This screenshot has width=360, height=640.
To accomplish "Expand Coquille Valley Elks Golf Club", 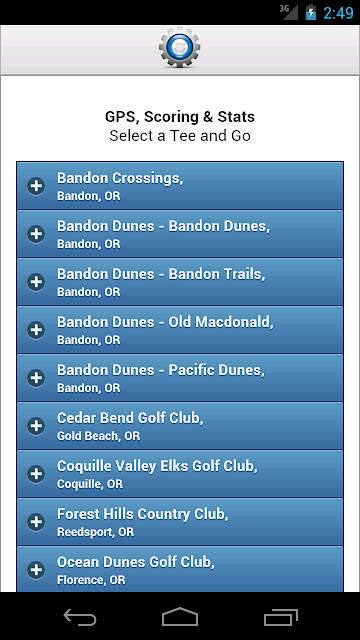I will pos(180,473).
